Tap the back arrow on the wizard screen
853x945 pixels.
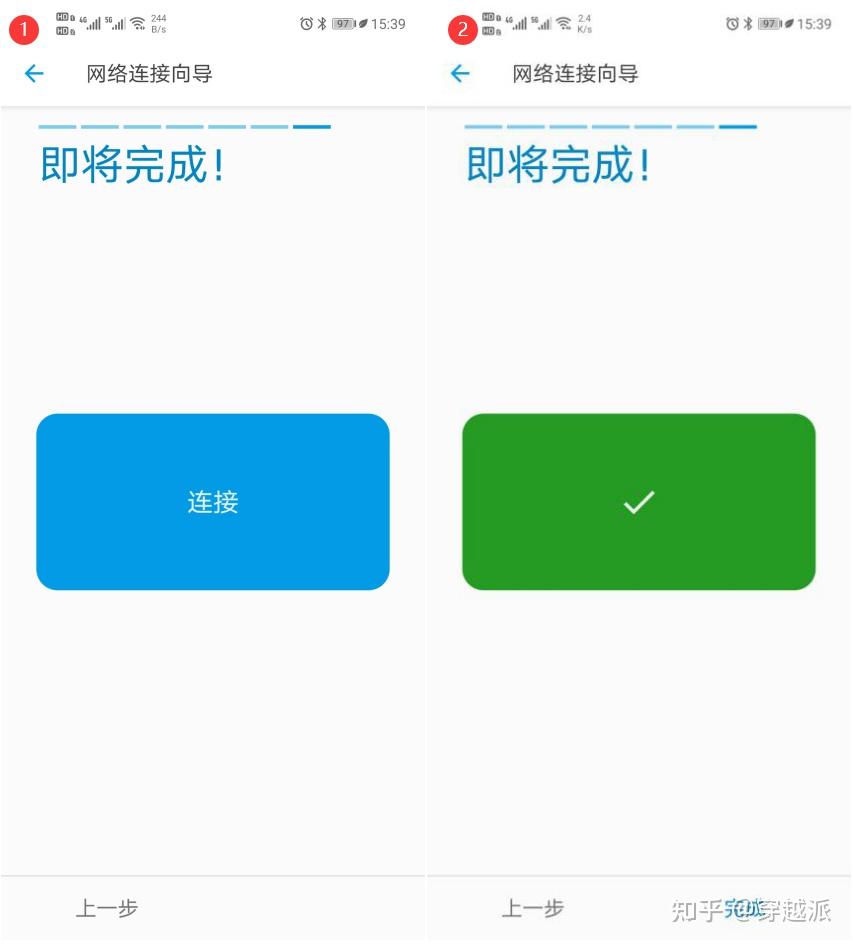pos(33,73)
